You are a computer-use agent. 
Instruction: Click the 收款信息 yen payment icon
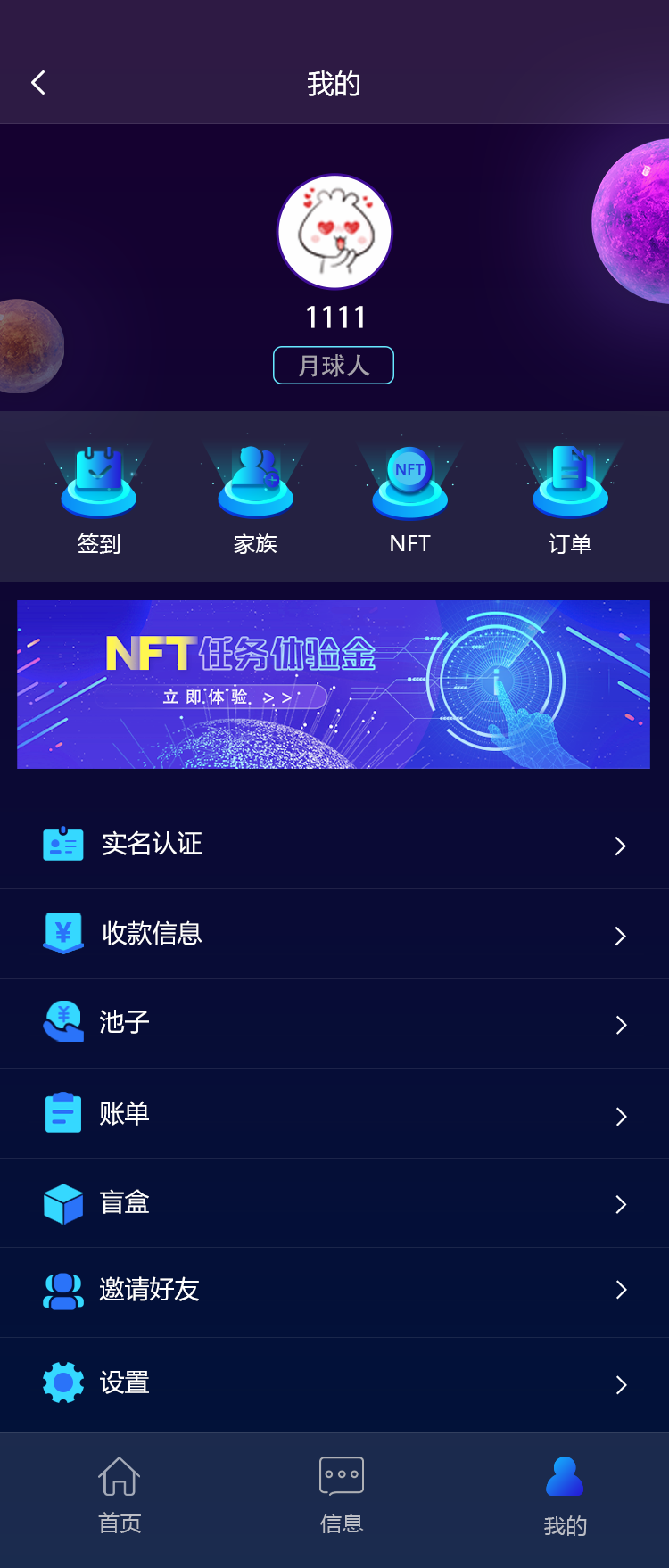[62, 934]
